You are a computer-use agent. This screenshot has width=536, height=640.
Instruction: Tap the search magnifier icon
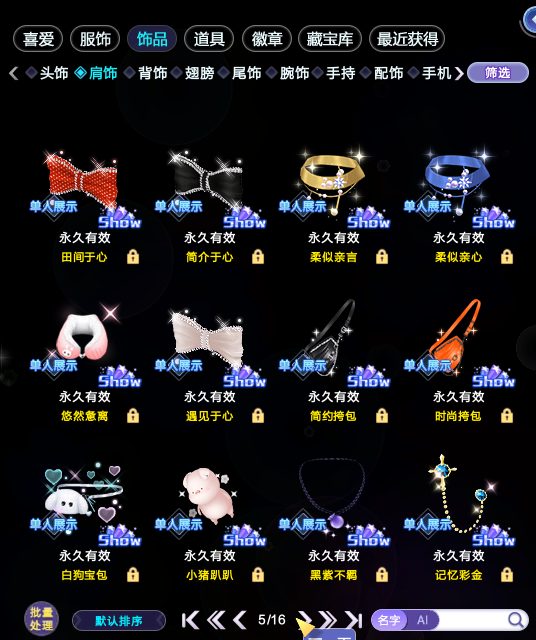pos(516,620)
